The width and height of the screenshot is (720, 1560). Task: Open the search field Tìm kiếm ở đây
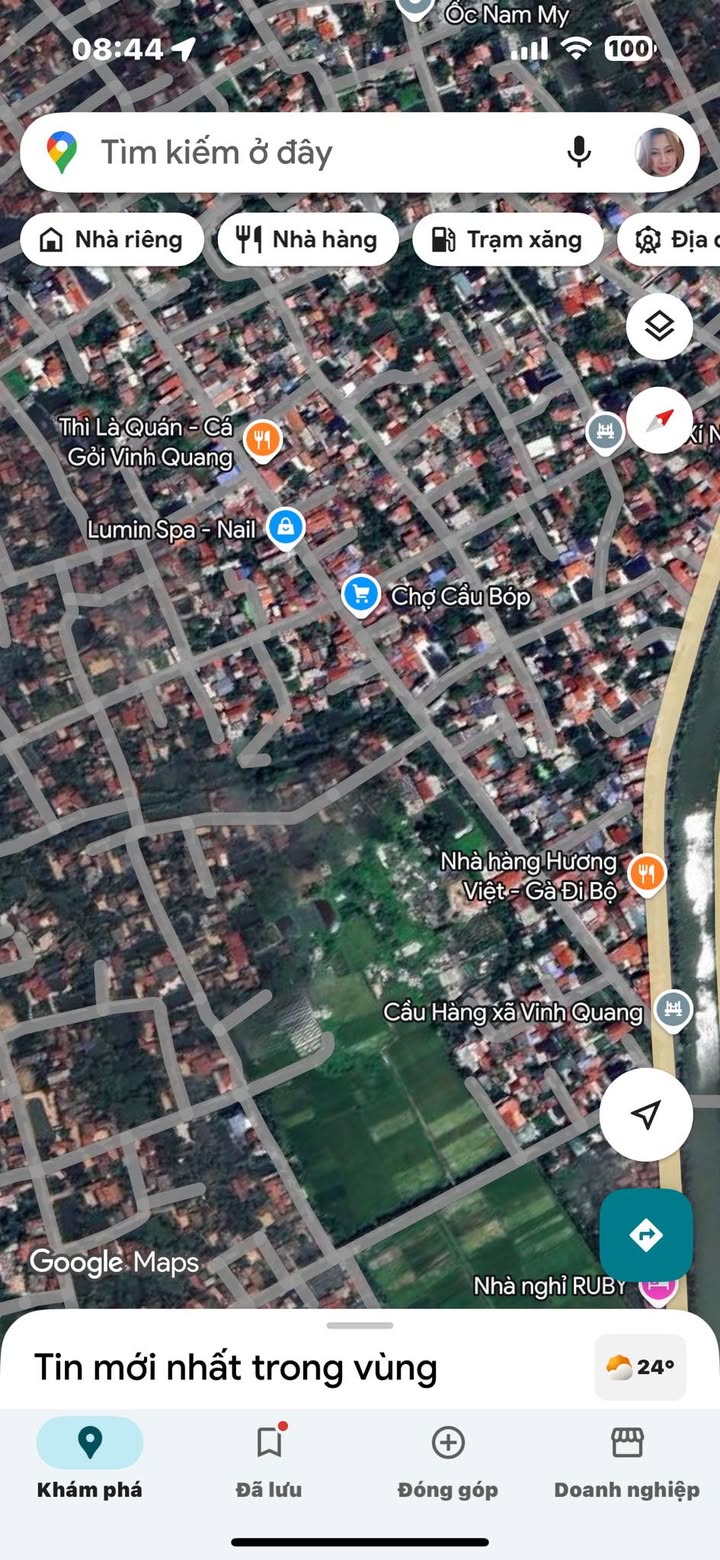[x=300, y=153]
